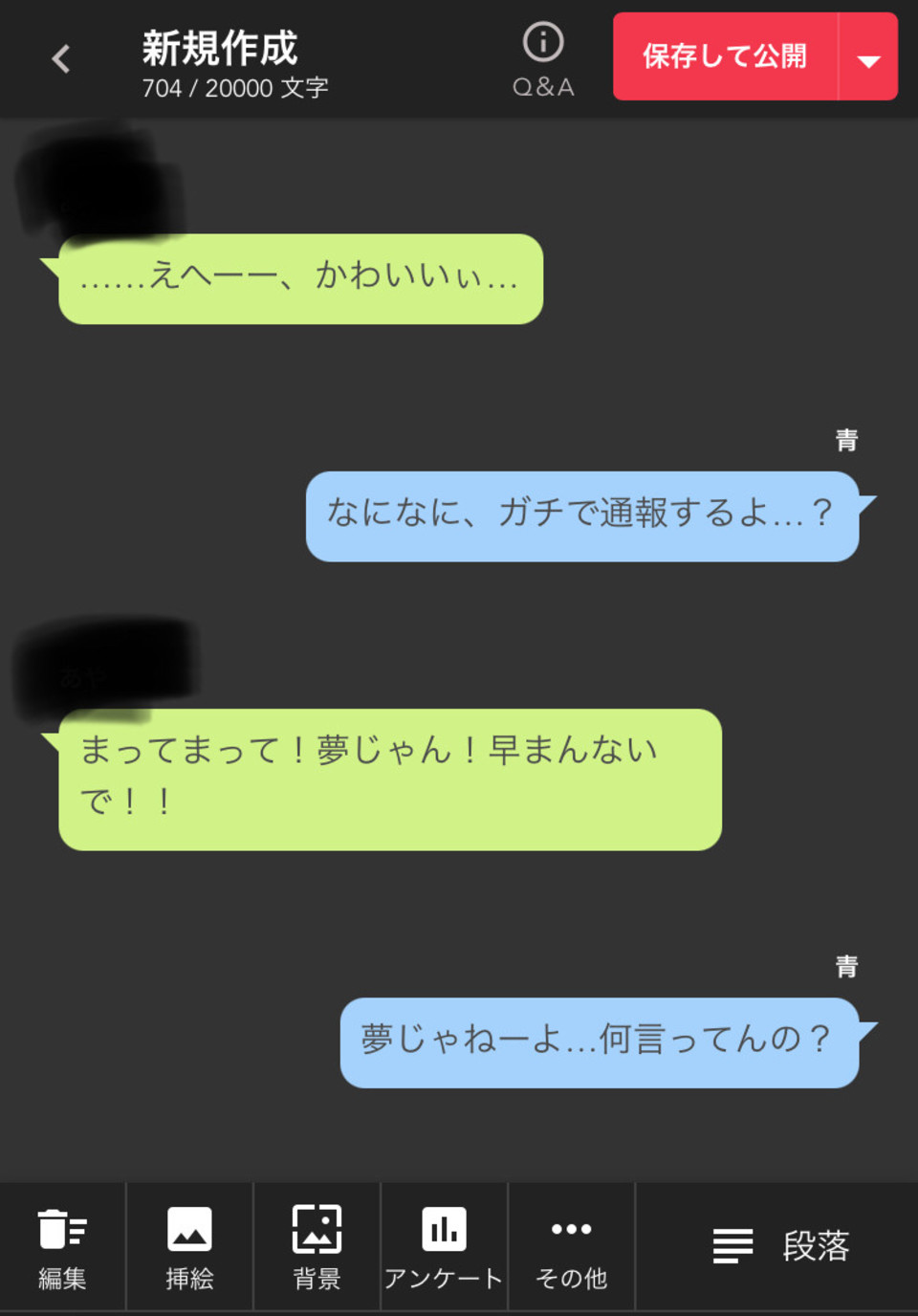Image resolution: width=918 pixels, height=1316 pixels.
Task: Insert an illustration with 挿絵
Action: click(189, 1247)
